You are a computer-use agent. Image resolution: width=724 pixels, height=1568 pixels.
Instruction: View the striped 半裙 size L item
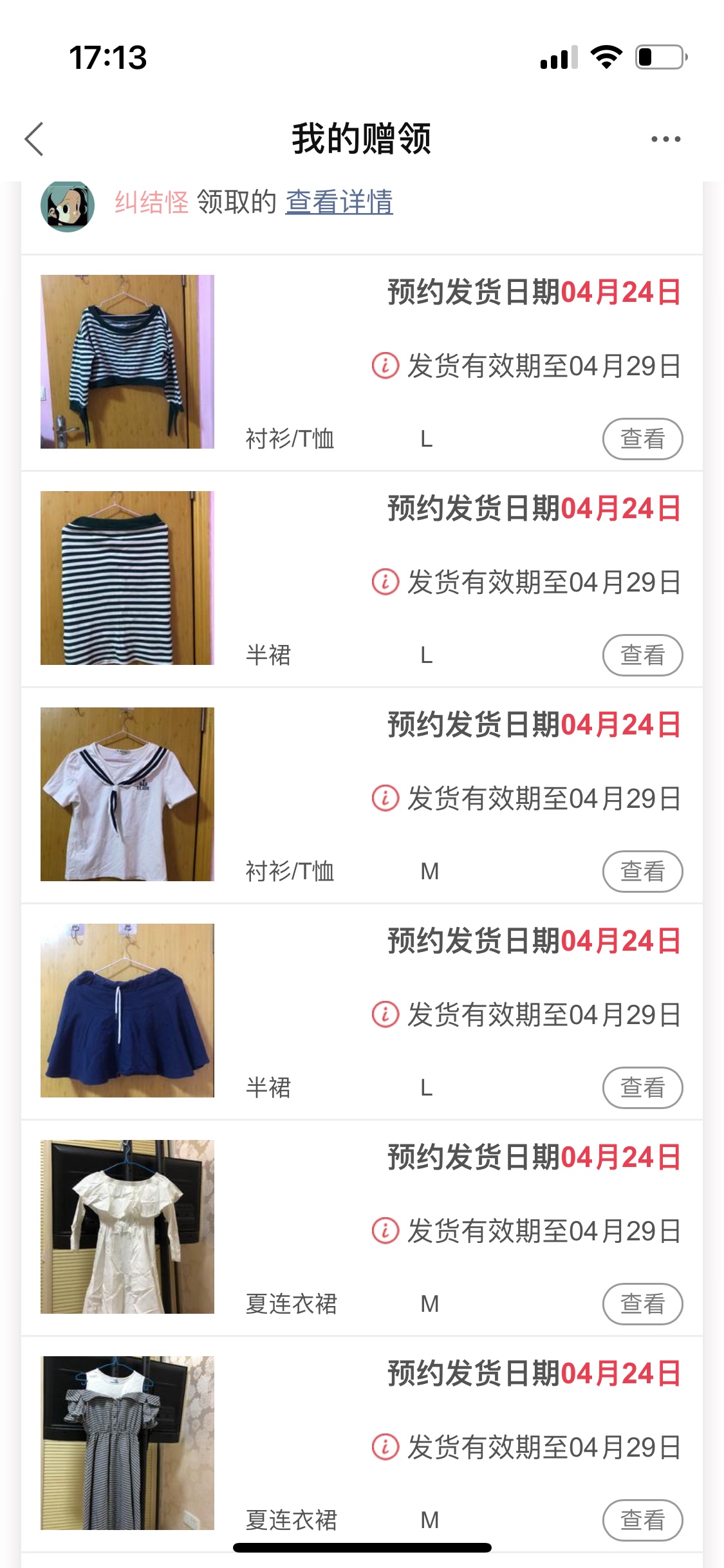click(x=642, y=655)
